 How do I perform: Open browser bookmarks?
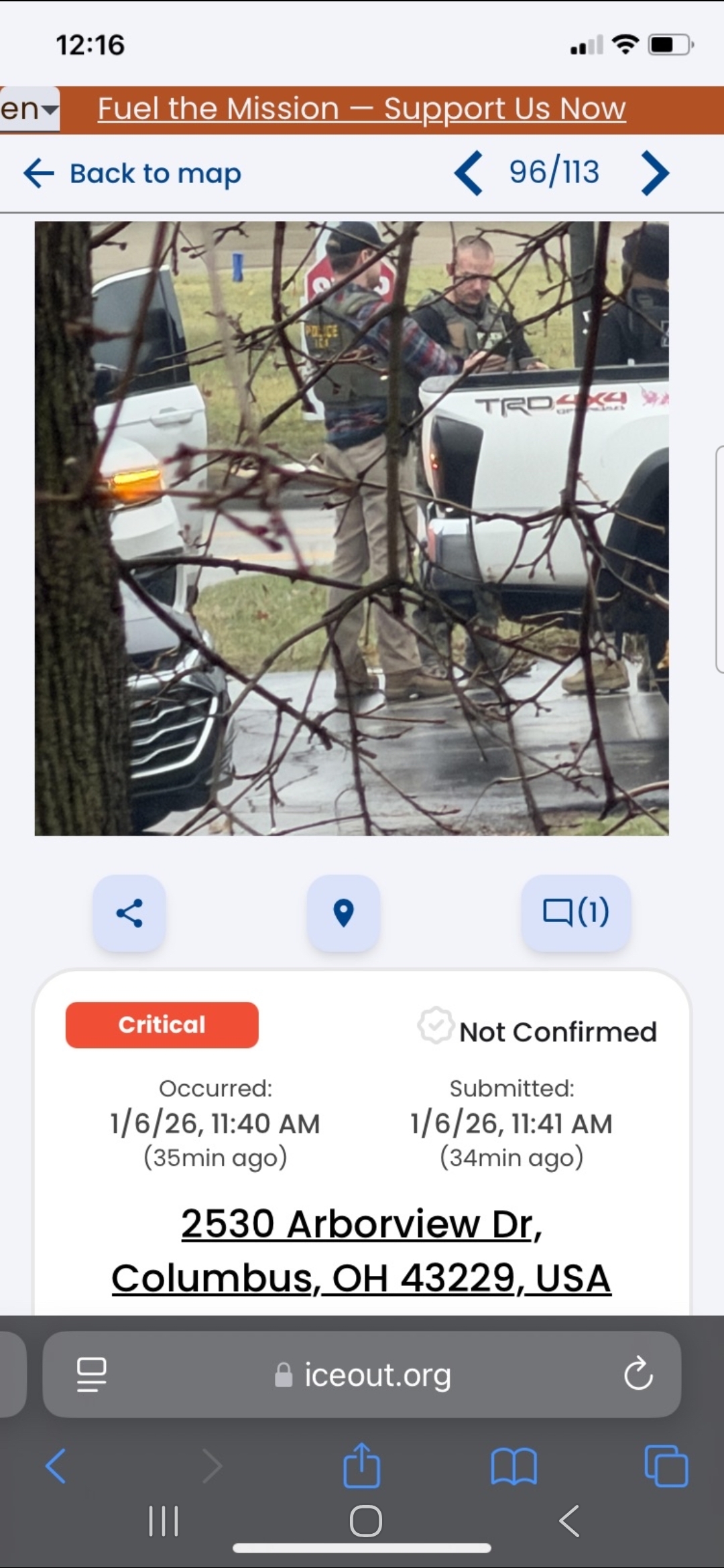click(514, 1466)
